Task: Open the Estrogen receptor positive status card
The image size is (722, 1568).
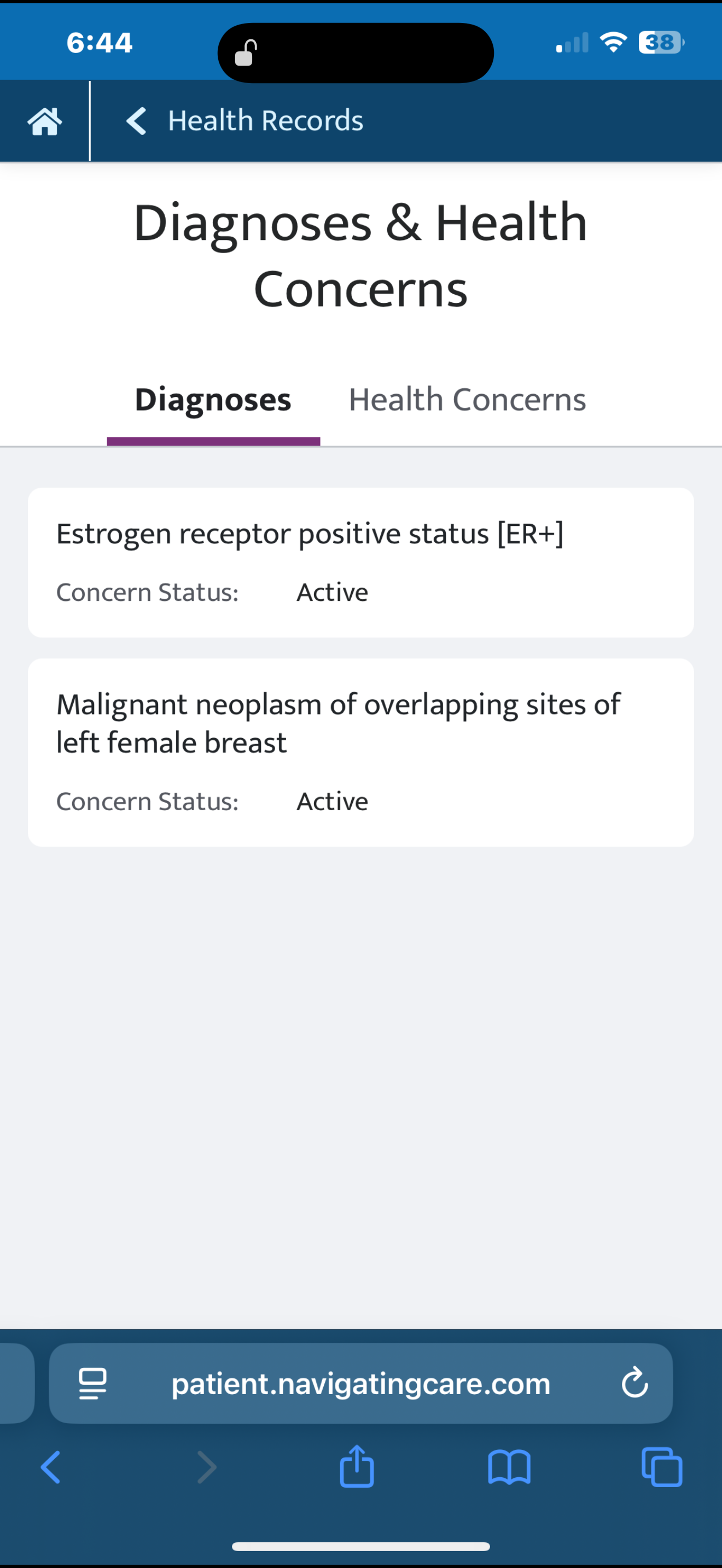Action: coord(360,562)
